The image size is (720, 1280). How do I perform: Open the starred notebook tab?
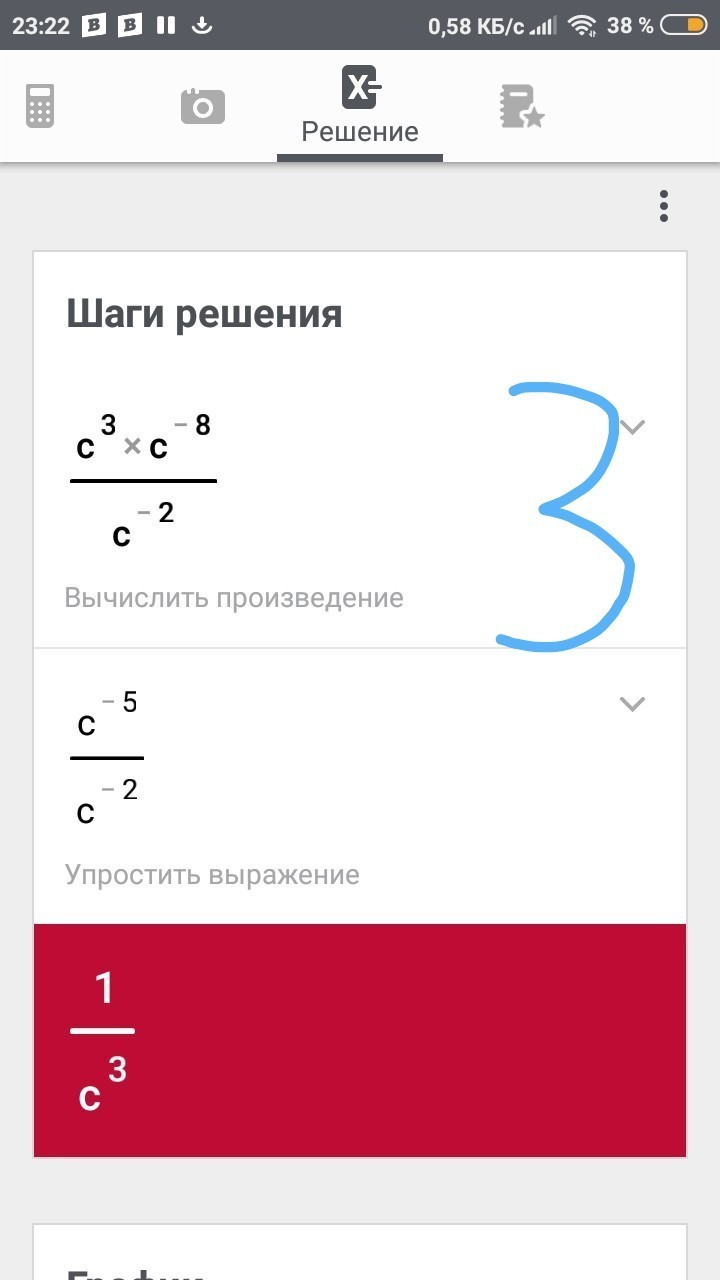[521, 107]
